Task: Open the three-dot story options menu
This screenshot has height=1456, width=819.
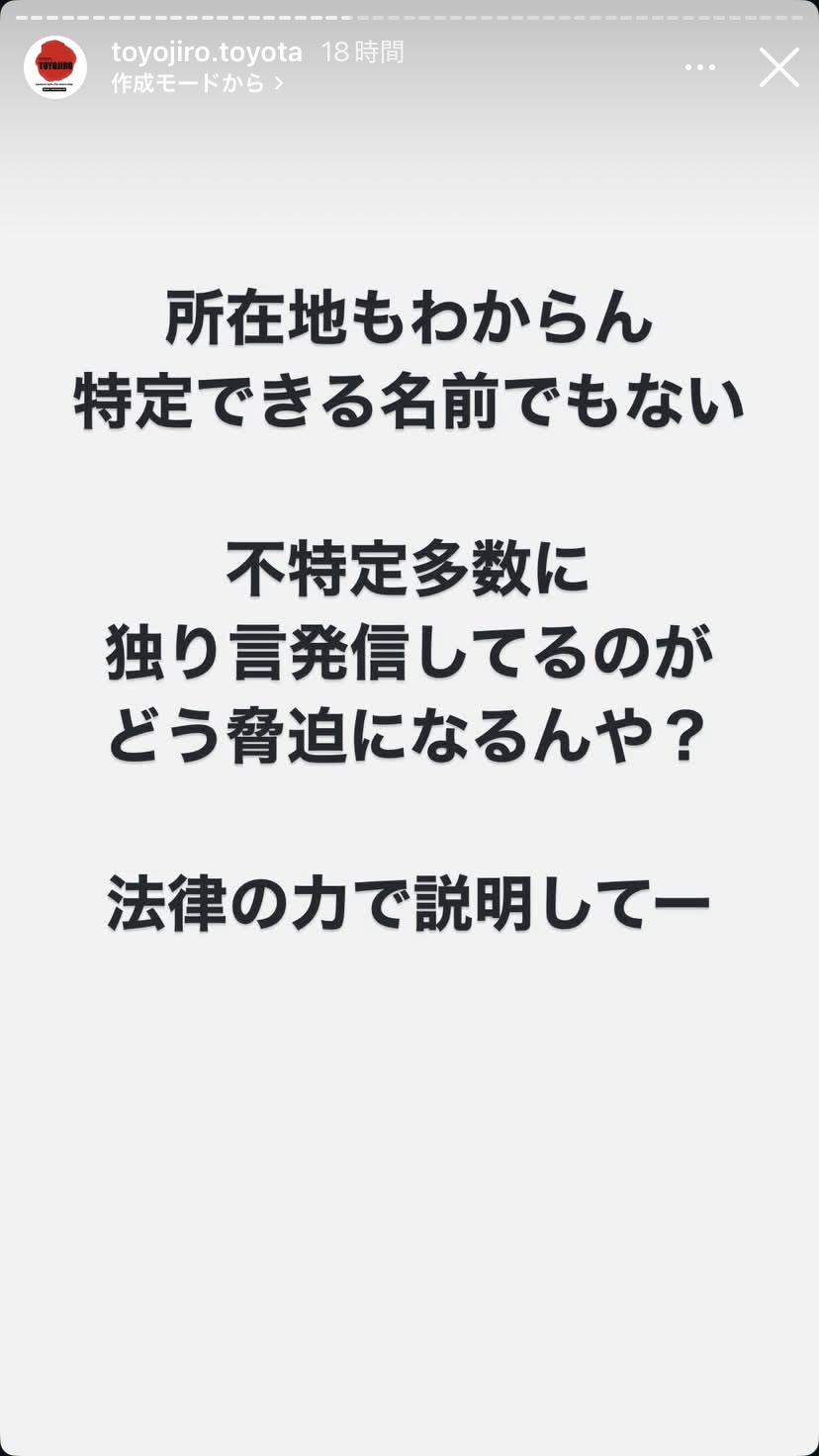Action: tap(699, 67)
